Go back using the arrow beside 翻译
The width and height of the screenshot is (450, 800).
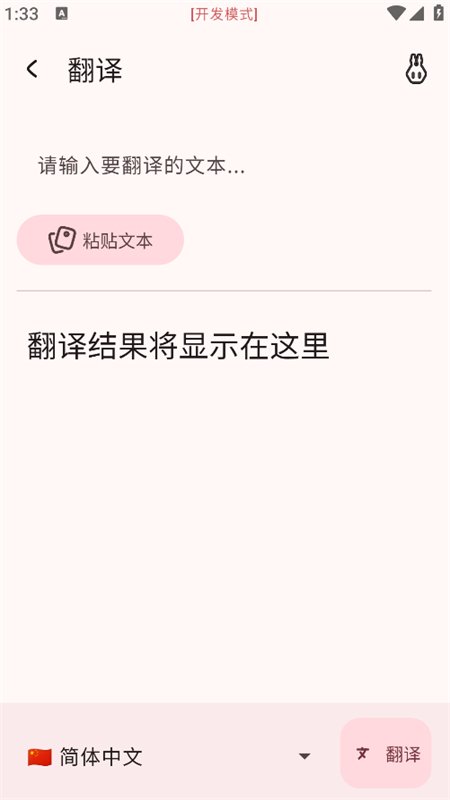(32, 69)
